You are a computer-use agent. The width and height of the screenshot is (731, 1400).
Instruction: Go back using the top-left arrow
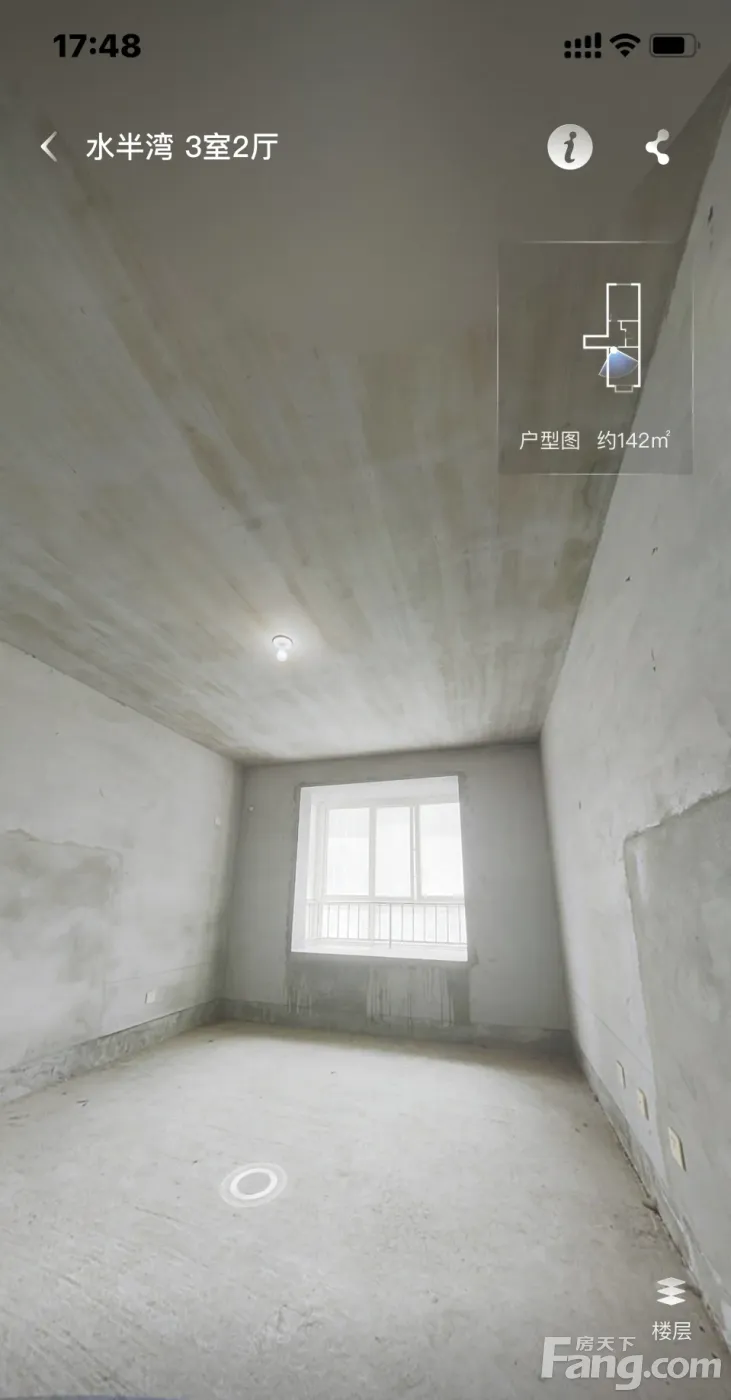coord(48,148)
